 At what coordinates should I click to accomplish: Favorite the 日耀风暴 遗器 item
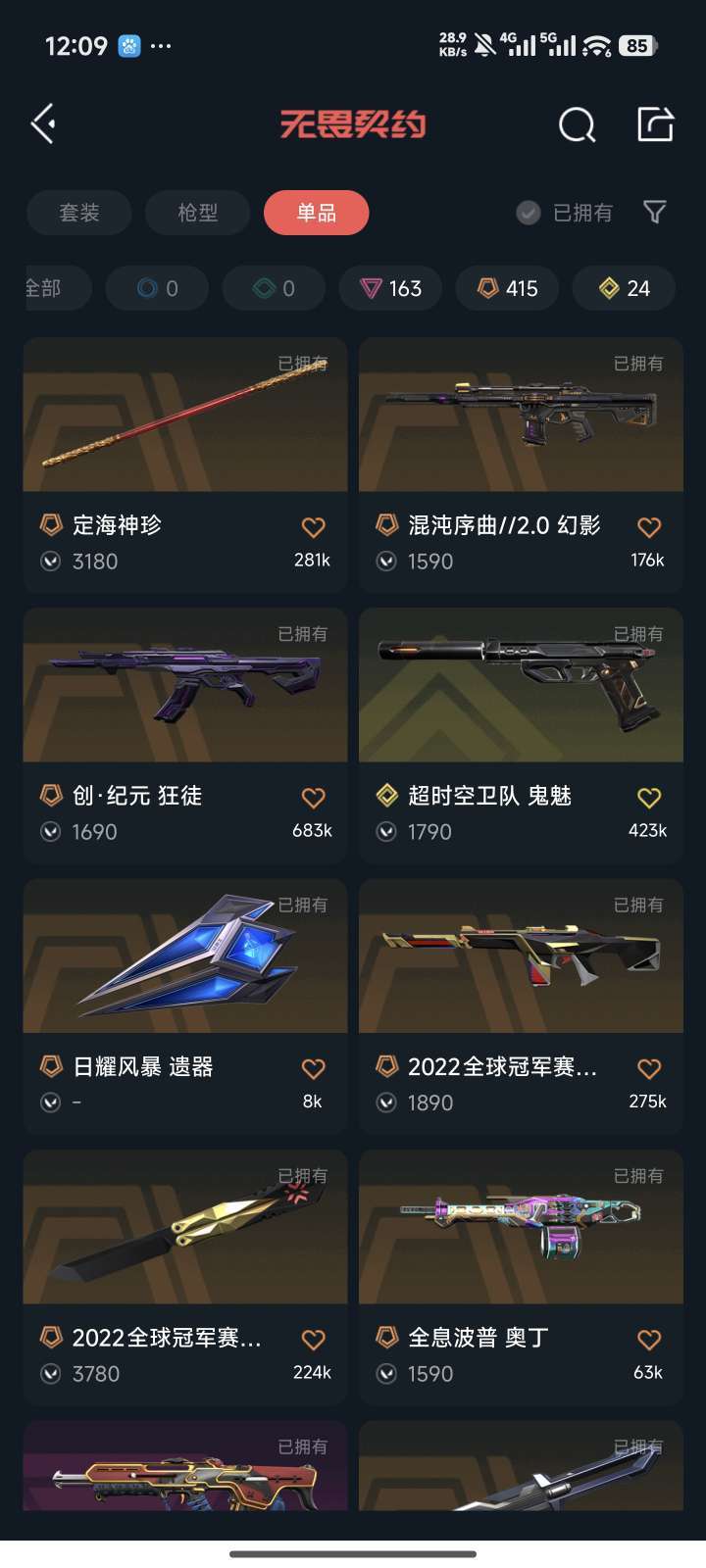click(313, 1068)
